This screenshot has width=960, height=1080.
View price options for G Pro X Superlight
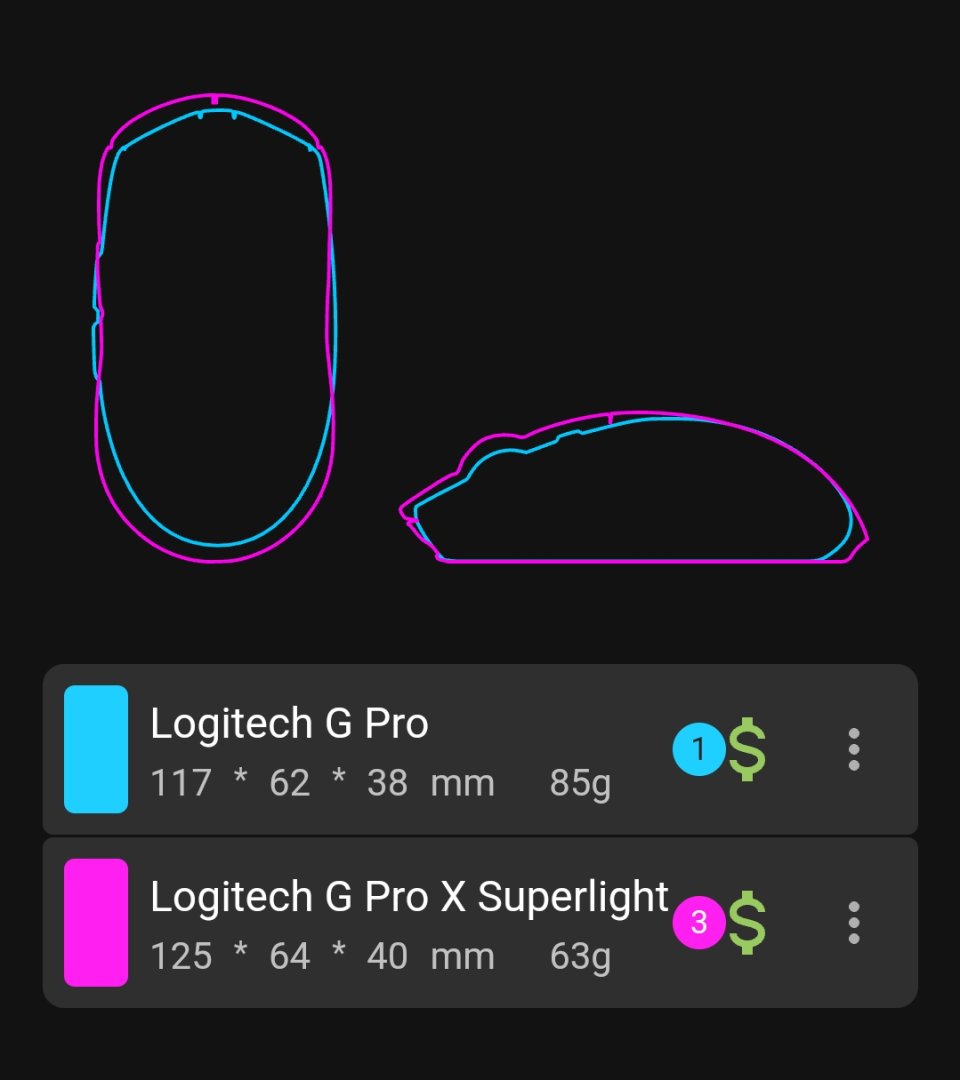pyautogui.click(x=746, y=923)
